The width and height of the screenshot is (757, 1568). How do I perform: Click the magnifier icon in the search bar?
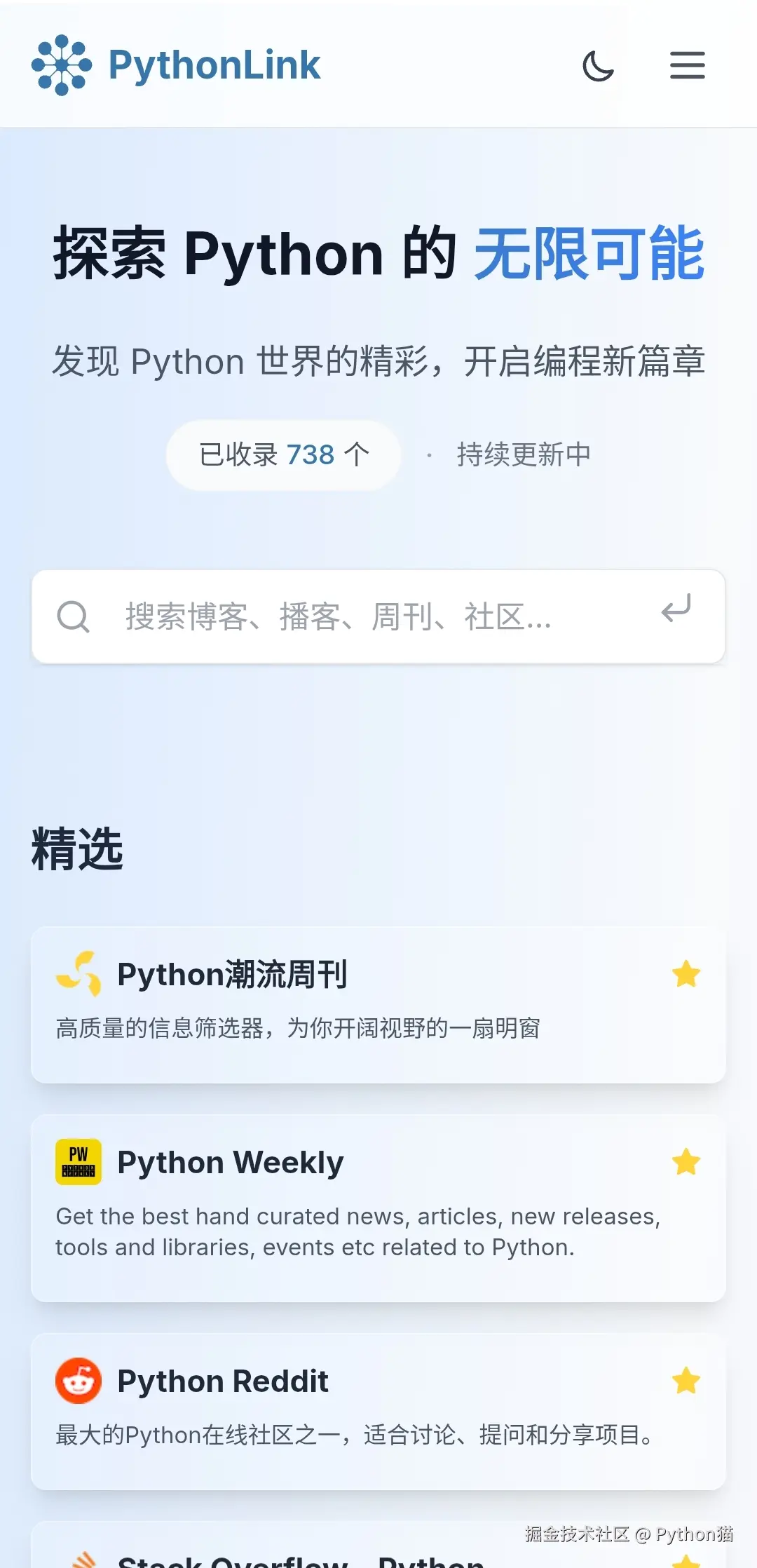(x=73, y=617)
